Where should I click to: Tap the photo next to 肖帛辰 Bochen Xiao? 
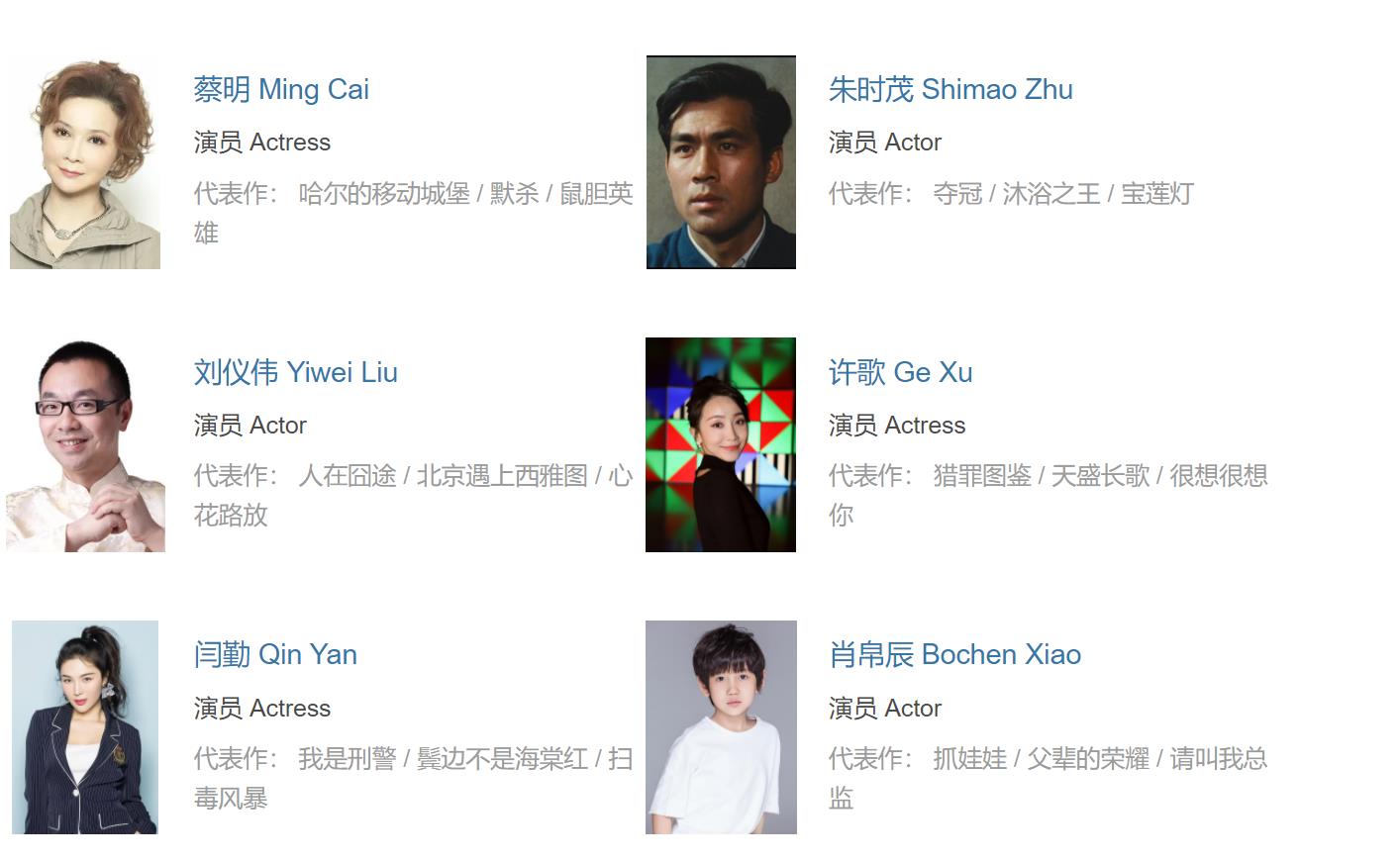point(721,727)
